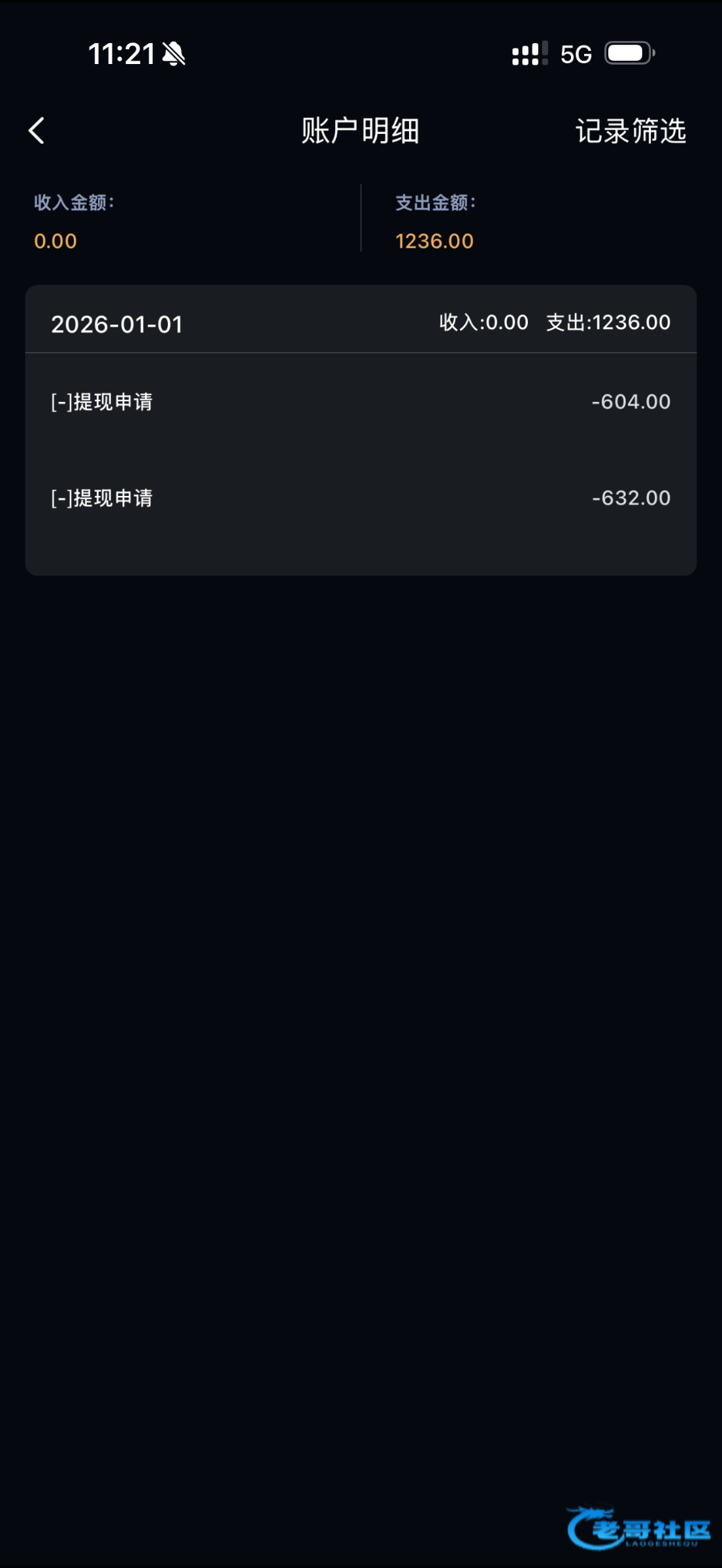The image size is (722, 1568).
Task: Open the 记录筛选 record filter
Action: [x=630, y=131]
